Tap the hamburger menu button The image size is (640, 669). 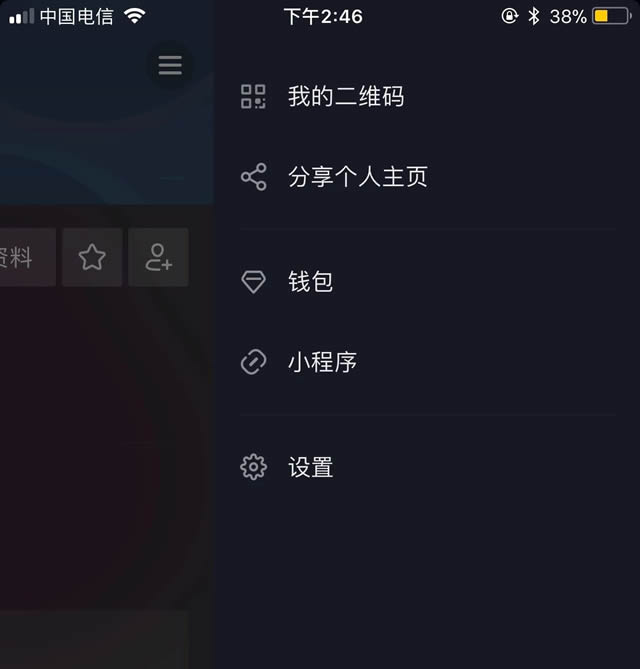coord(170,66)
